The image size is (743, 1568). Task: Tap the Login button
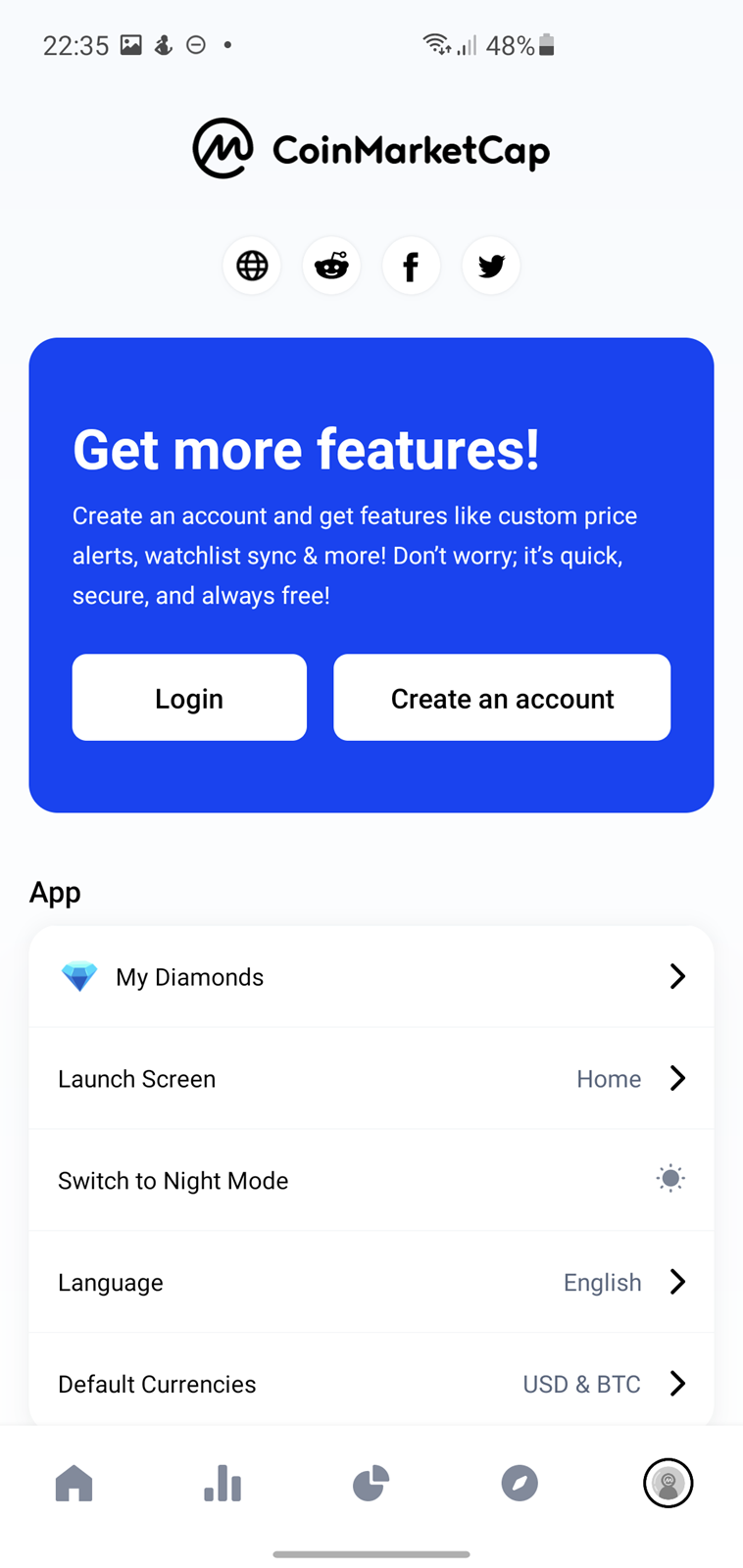point(189,698)
